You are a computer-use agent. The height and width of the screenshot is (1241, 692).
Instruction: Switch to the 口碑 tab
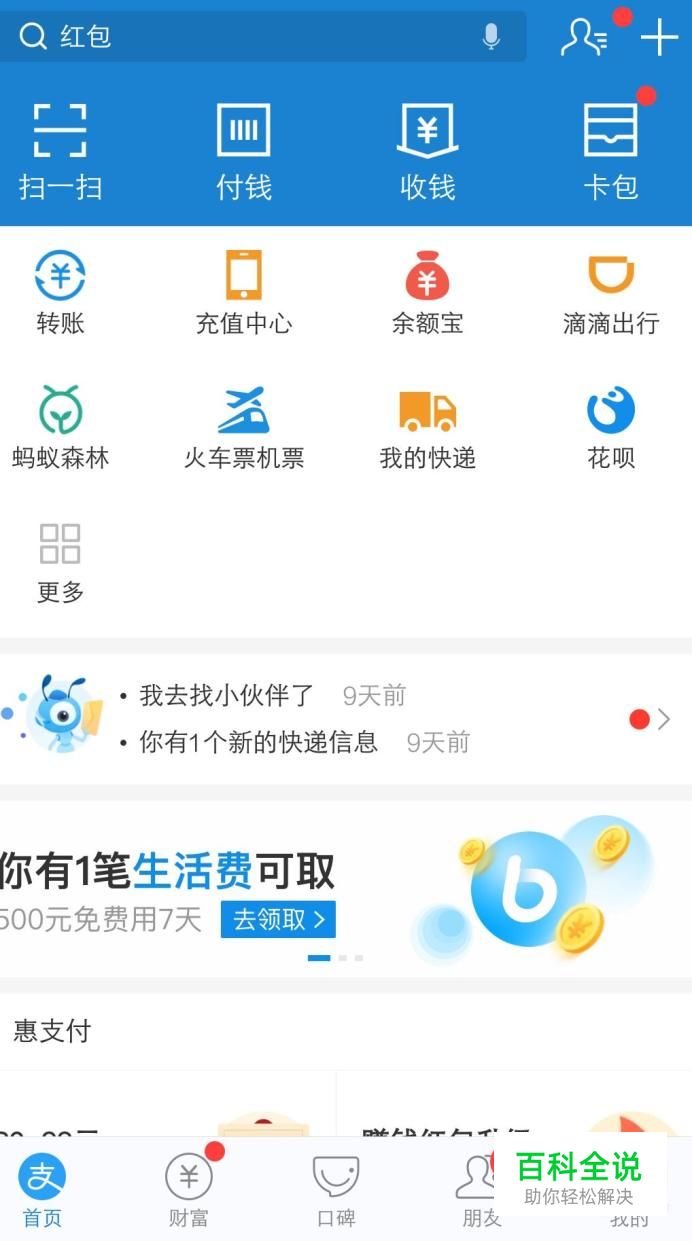pos(336,1190)
